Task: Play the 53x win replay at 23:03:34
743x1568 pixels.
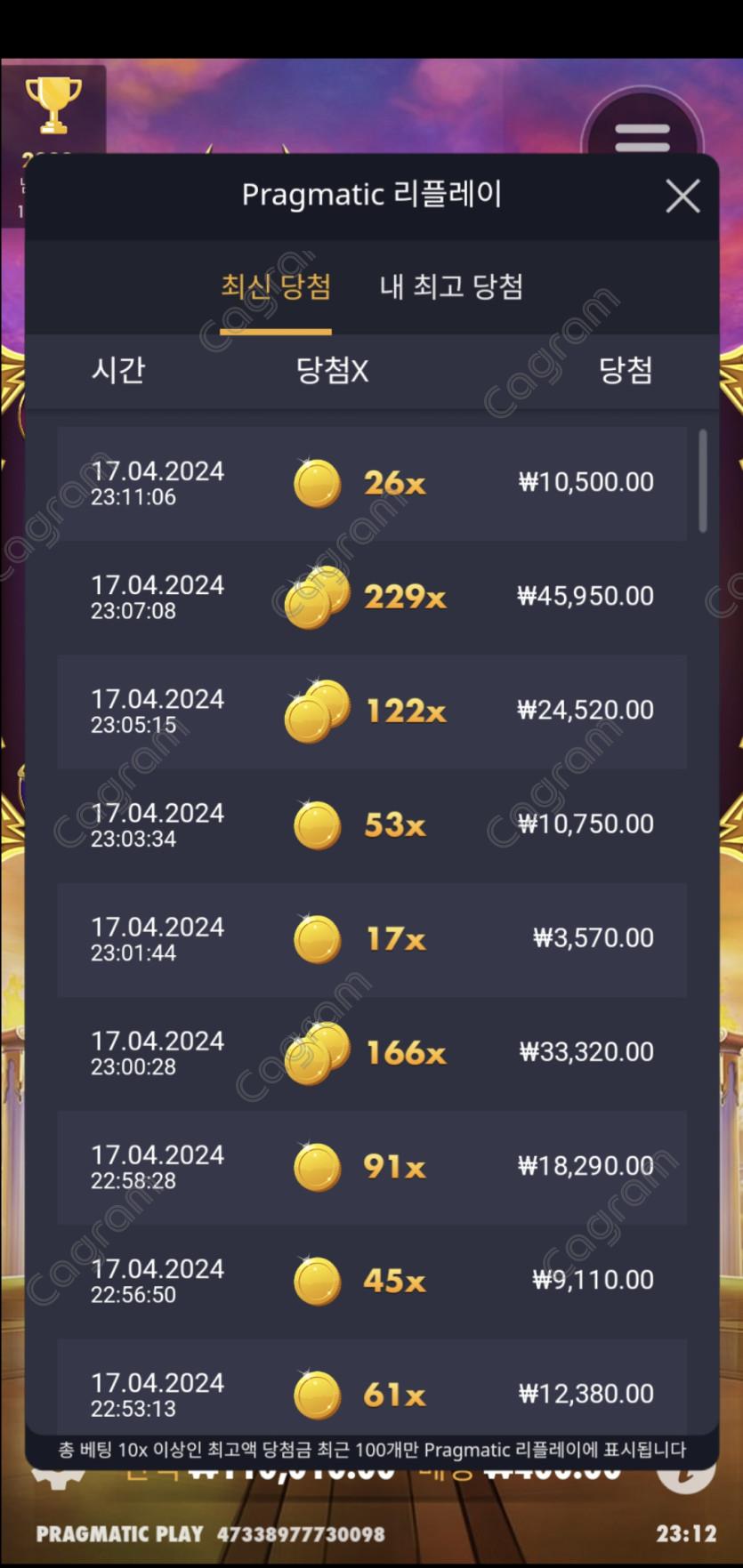Action: click(x=372, y=824)
